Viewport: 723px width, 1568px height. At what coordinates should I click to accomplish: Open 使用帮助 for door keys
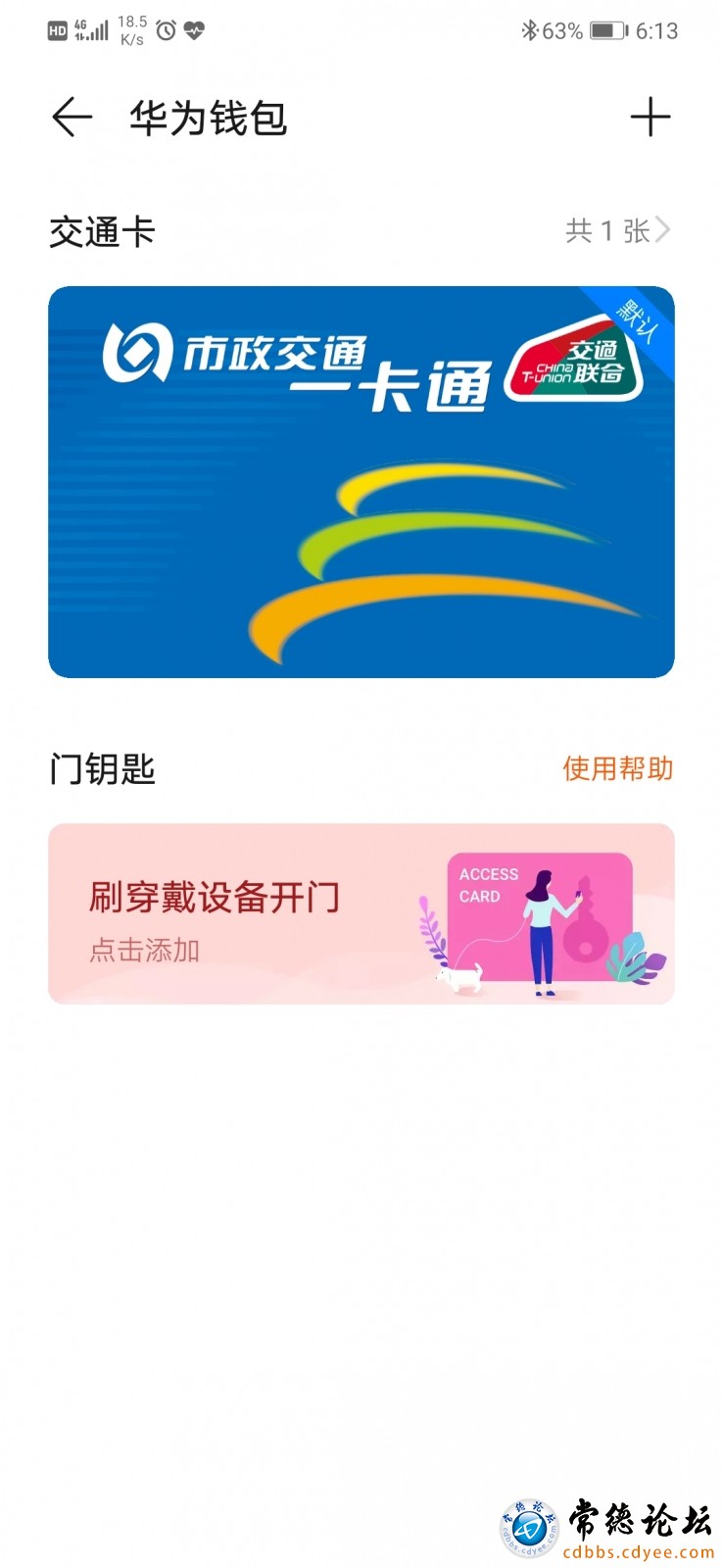(617, 768)
